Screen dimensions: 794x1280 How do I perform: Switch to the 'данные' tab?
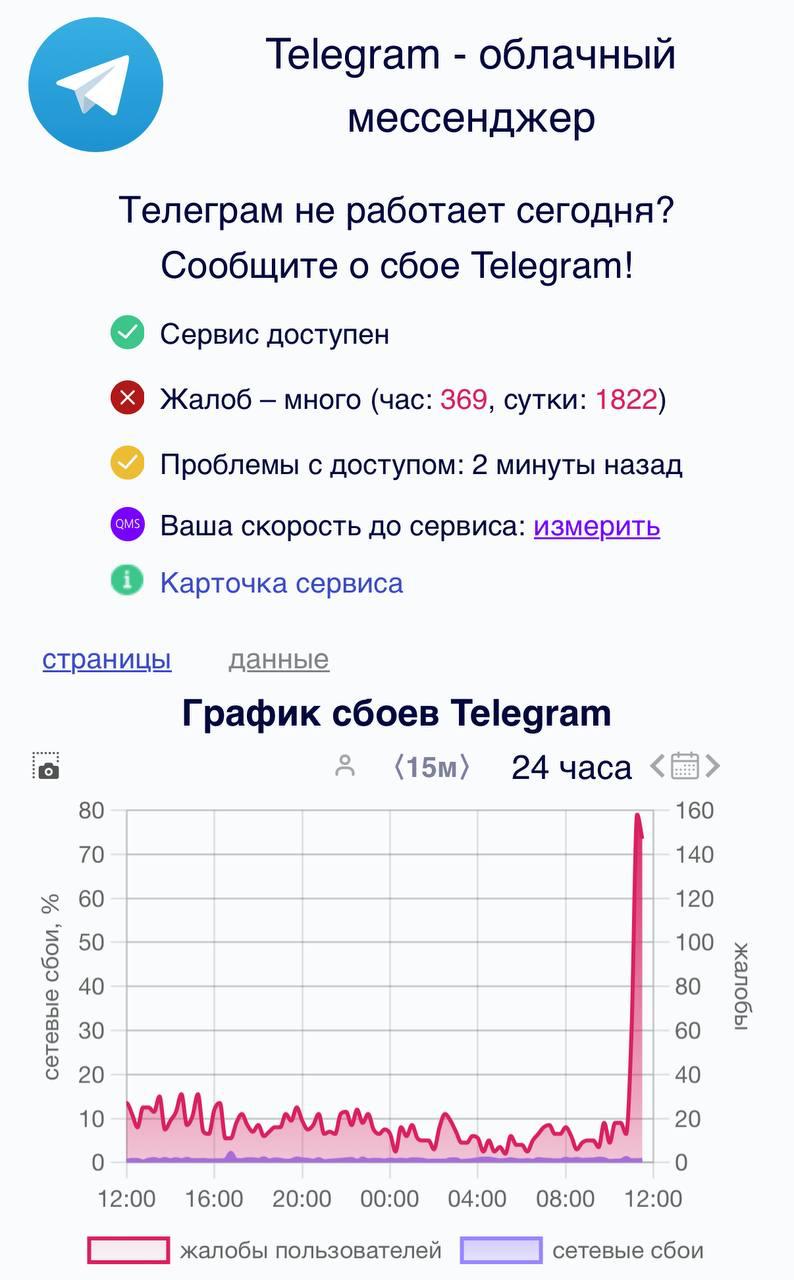coord(278,660)
